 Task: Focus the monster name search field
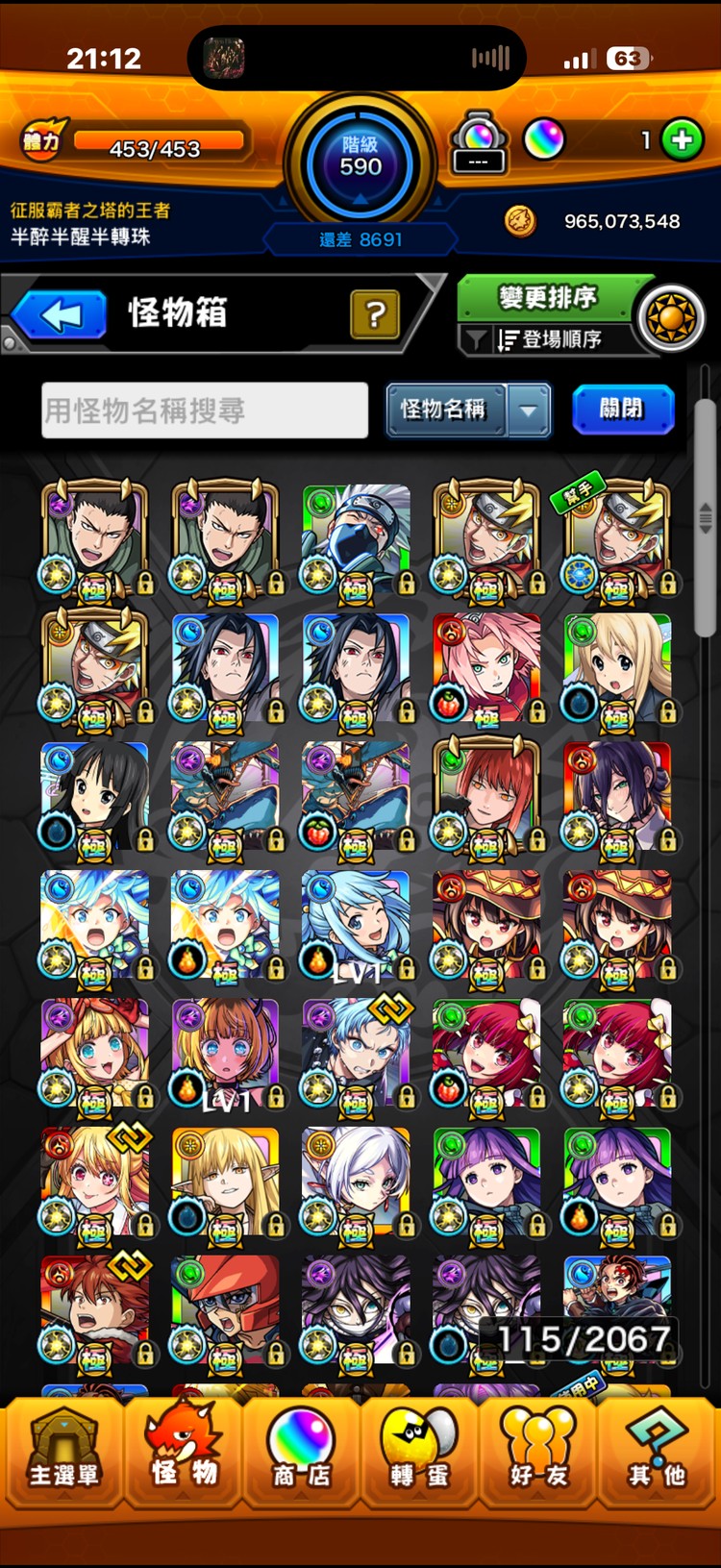pos(205,411)
